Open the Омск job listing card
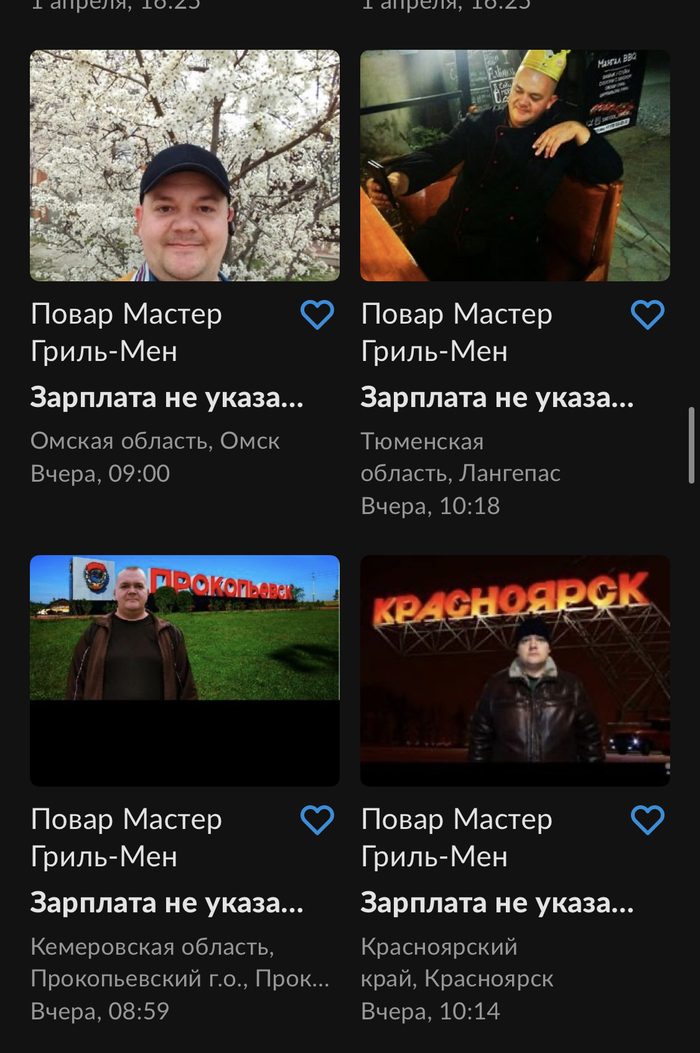The width and height of the screenshot is (700, 1053). (x=184, y=166)
